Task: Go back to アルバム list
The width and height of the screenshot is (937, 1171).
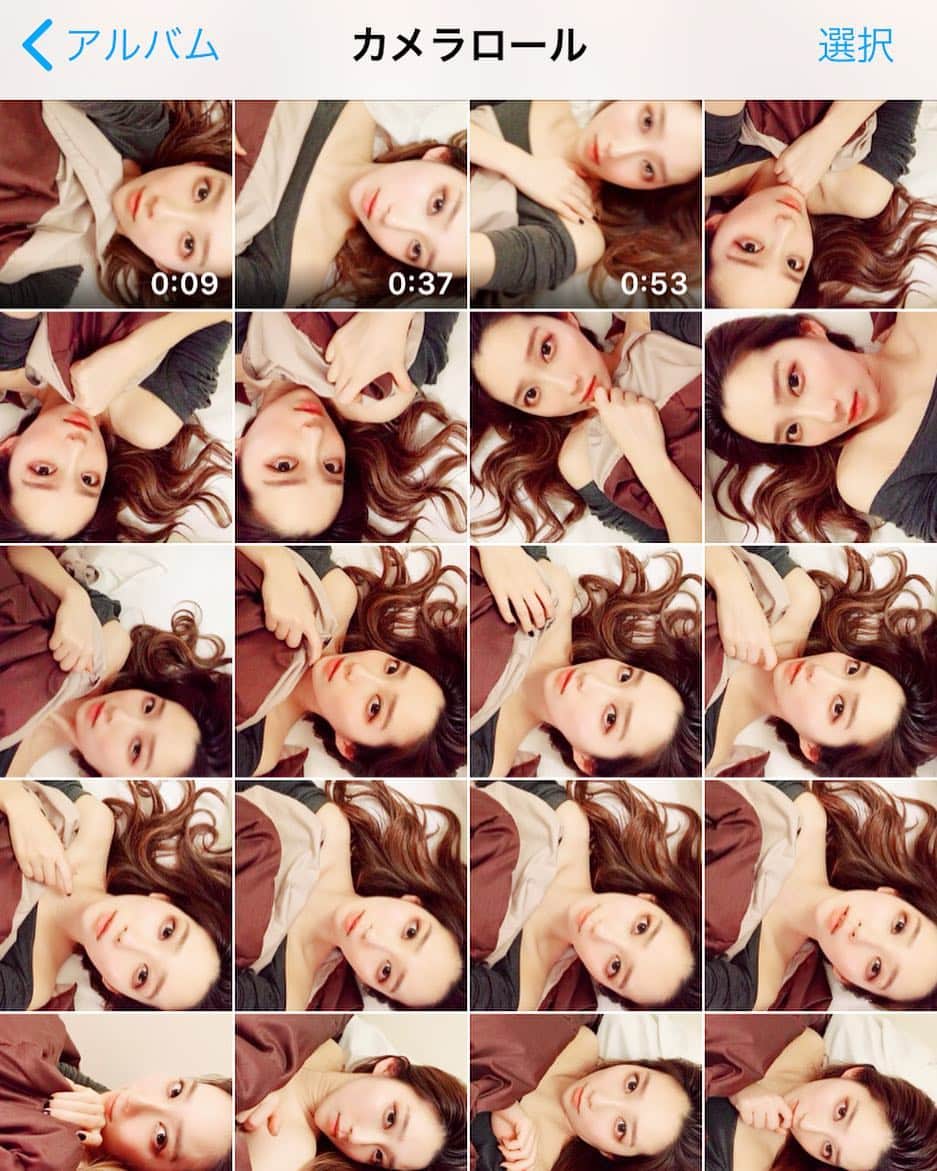Action: pos(120,46)
